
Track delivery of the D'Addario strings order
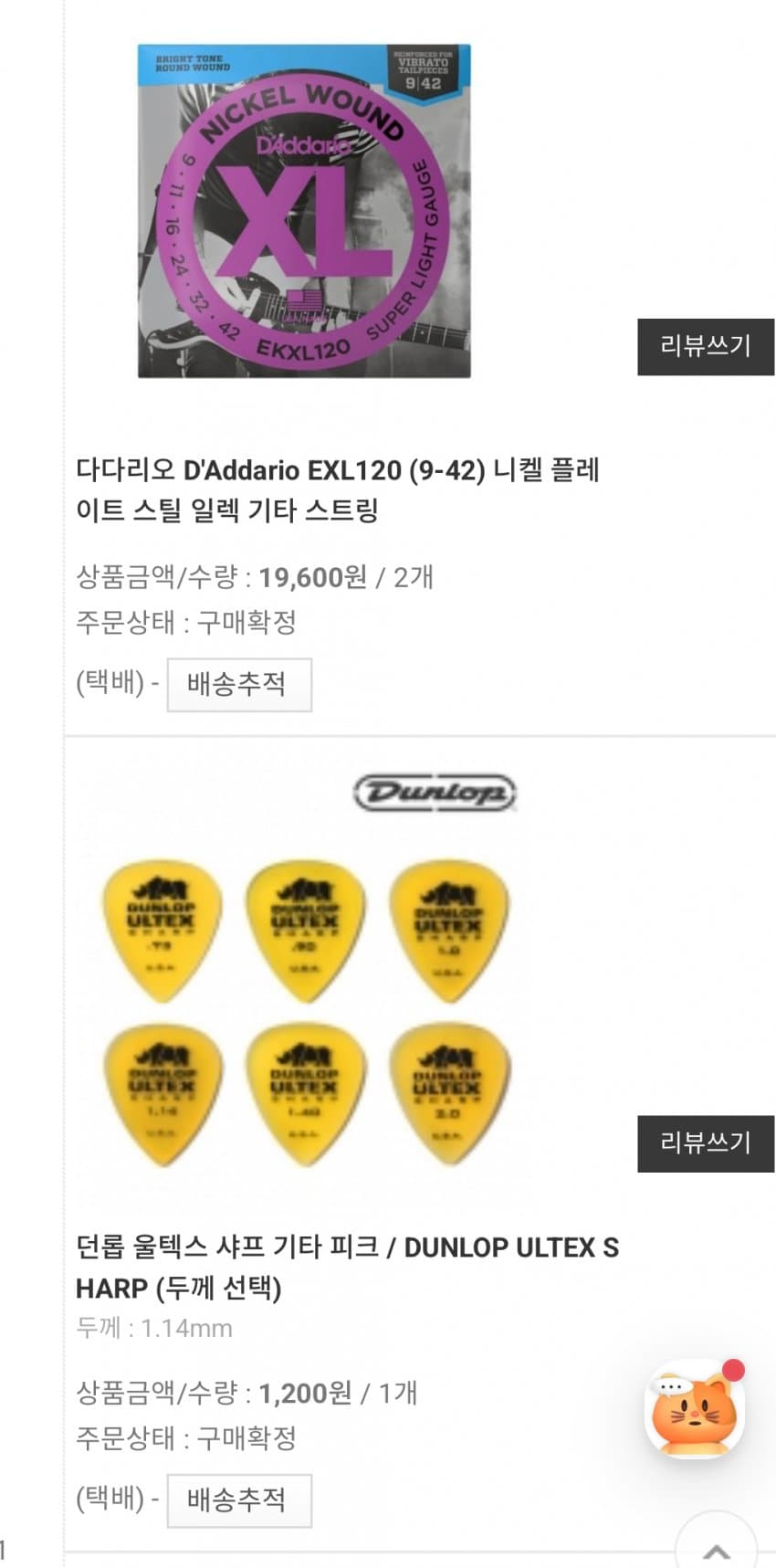point(239,685)
